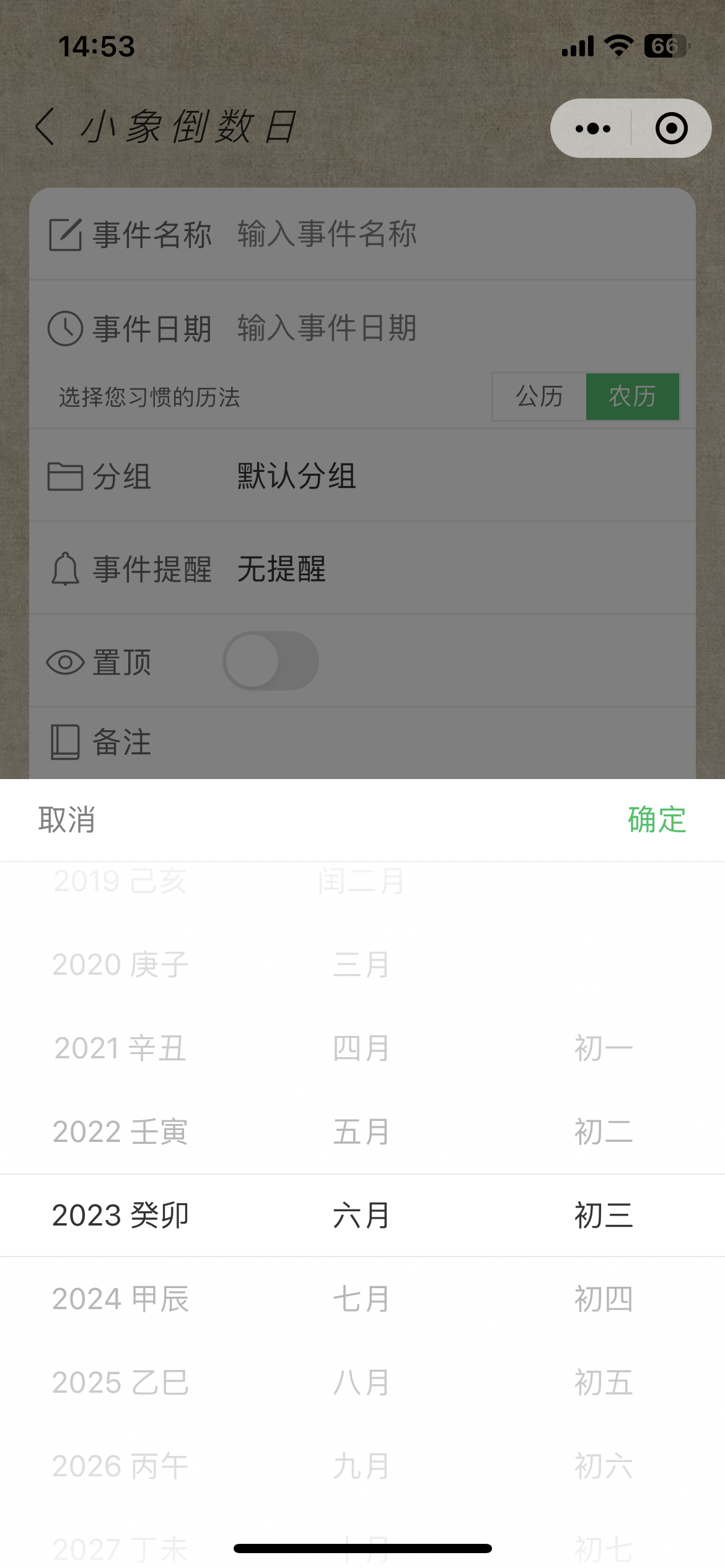Select 2025 乙巳 in the year column
Viewport: 725px width, 1568px height.
120,1382
